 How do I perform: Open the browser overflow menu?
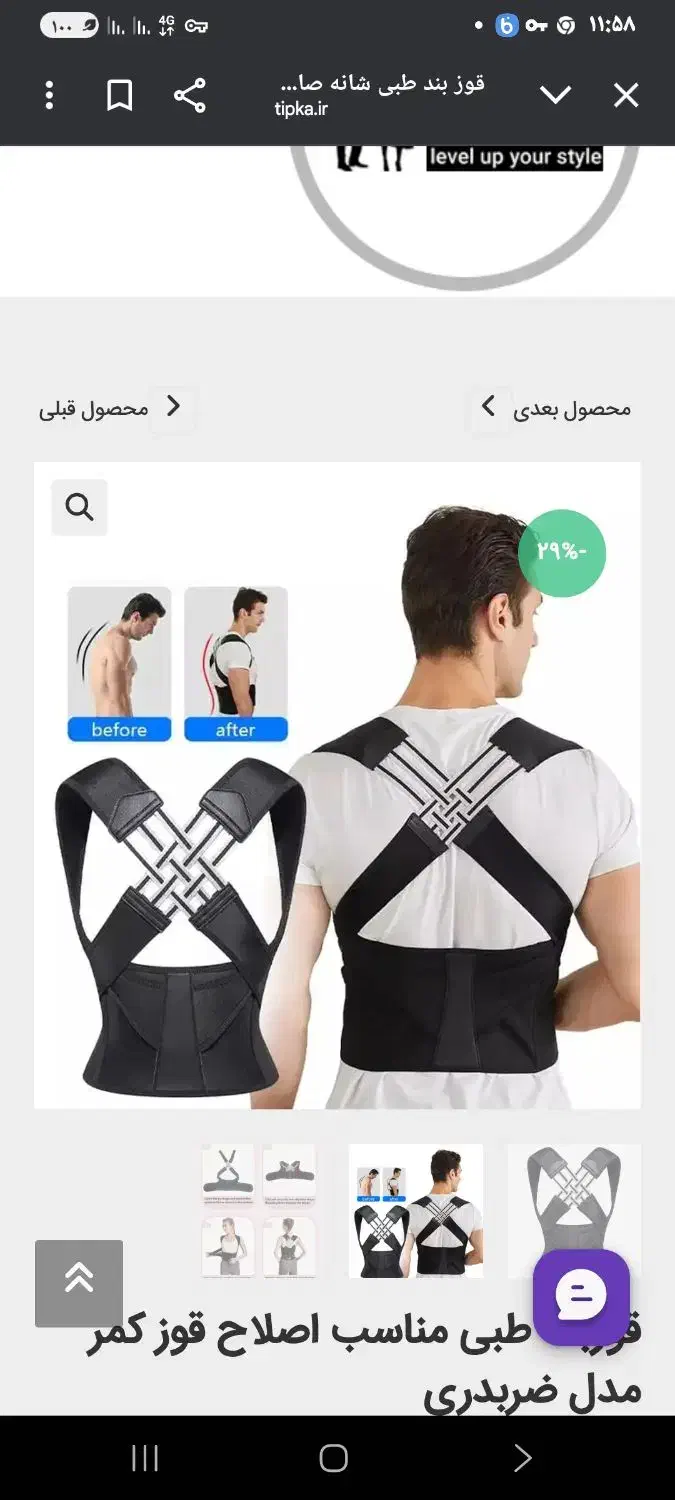tap(49, 96)
